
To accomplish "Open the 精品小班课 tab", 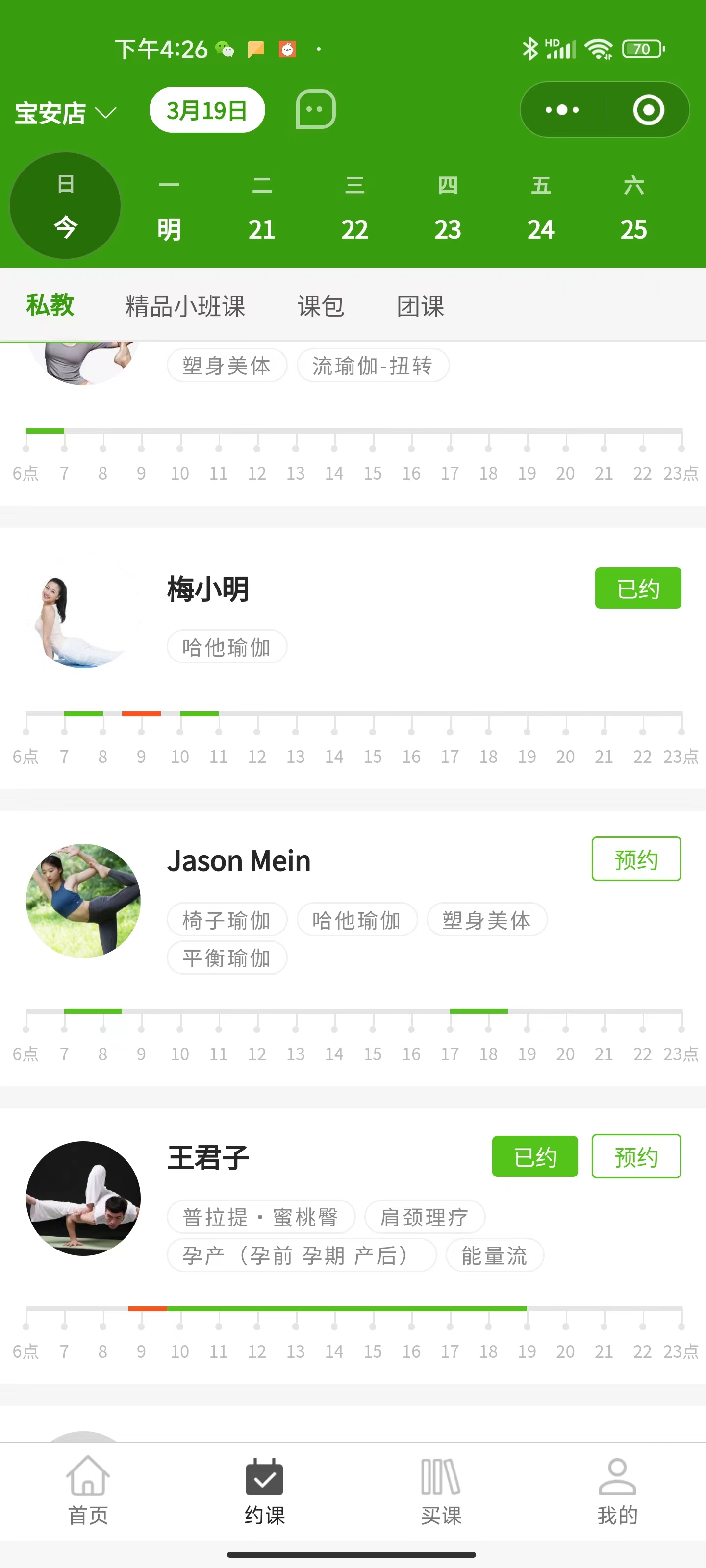I will (184, 306).
